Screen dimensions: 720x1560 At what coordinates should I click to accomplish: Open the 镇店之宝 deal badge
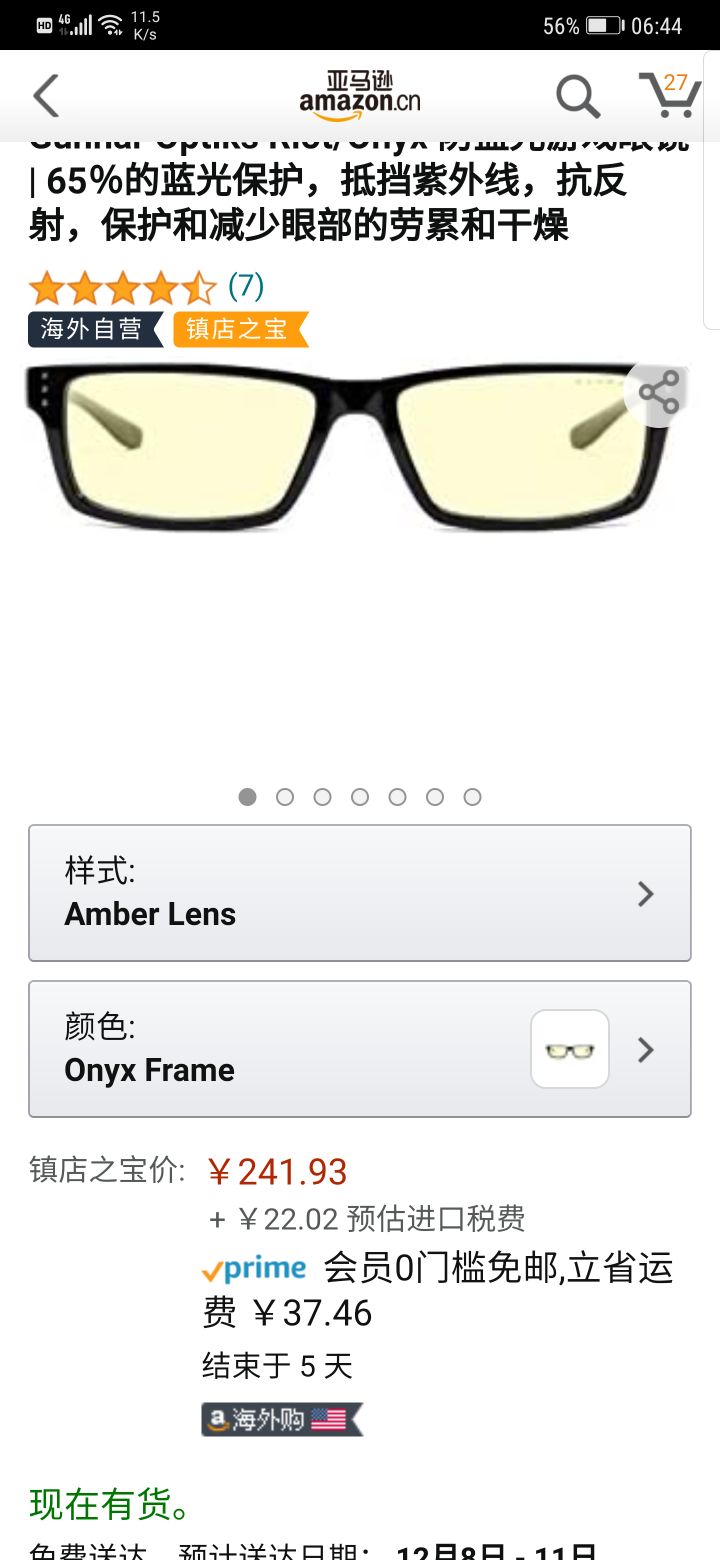tap(240, 329)
